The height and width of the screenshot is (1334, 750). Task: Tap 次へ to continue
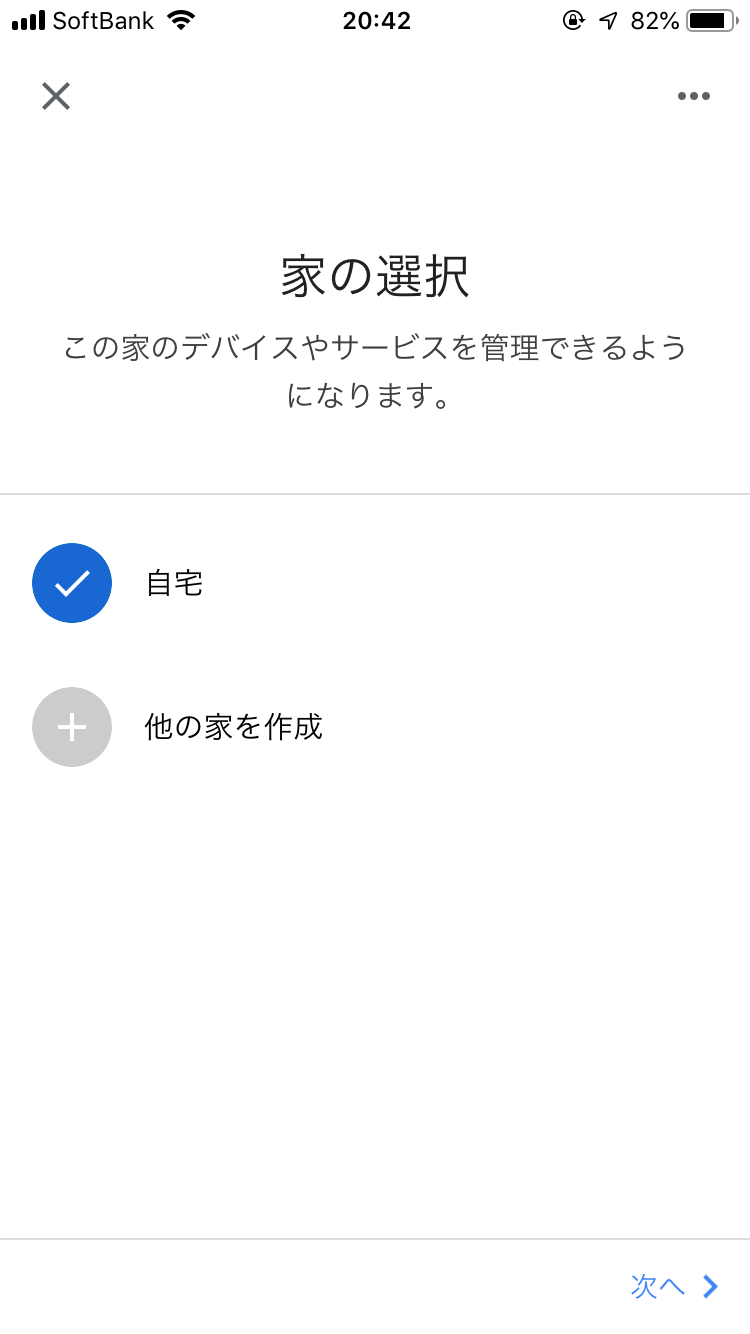coord(675,1286)
